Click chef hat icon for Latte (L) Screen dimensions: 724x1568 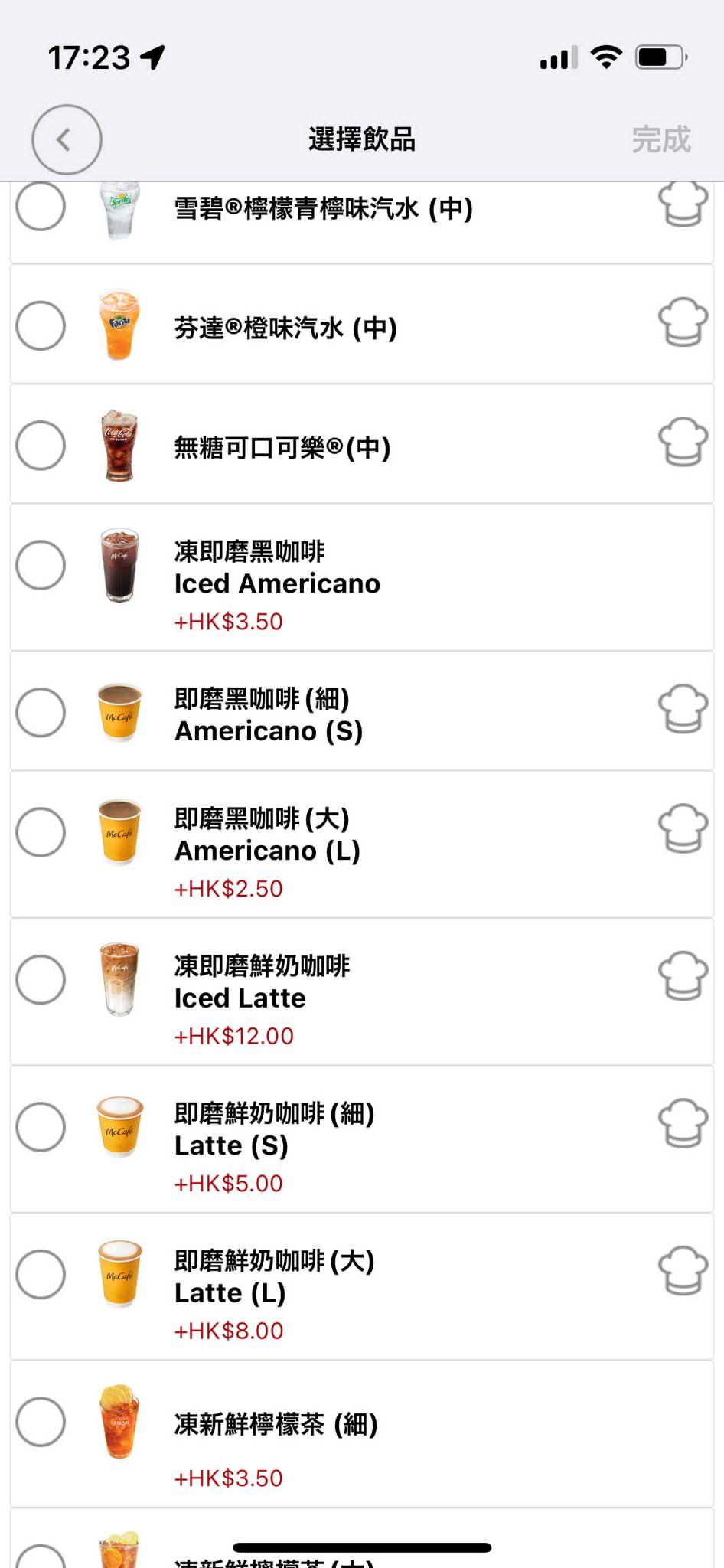point(681,1271)
